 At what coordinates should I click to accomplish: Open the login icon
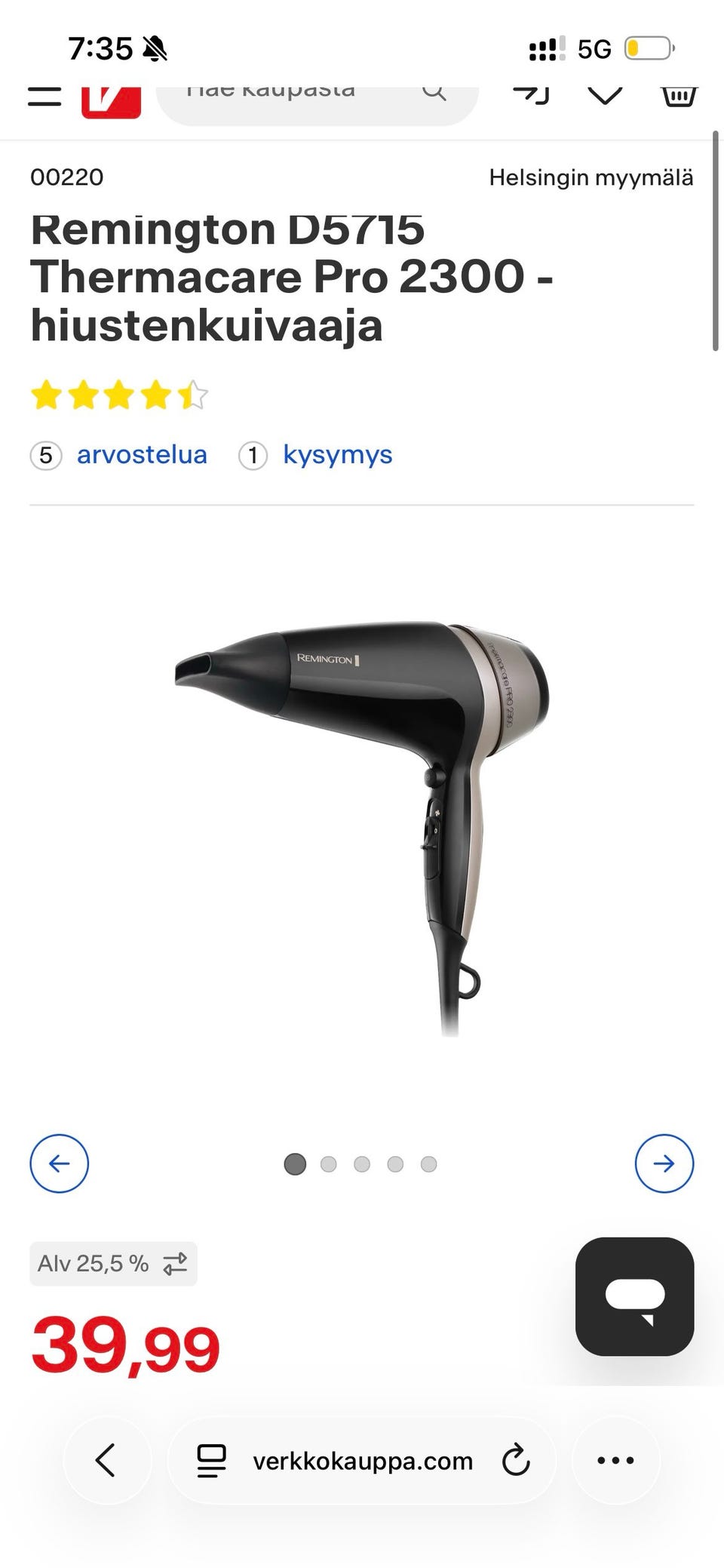[531, 94]
